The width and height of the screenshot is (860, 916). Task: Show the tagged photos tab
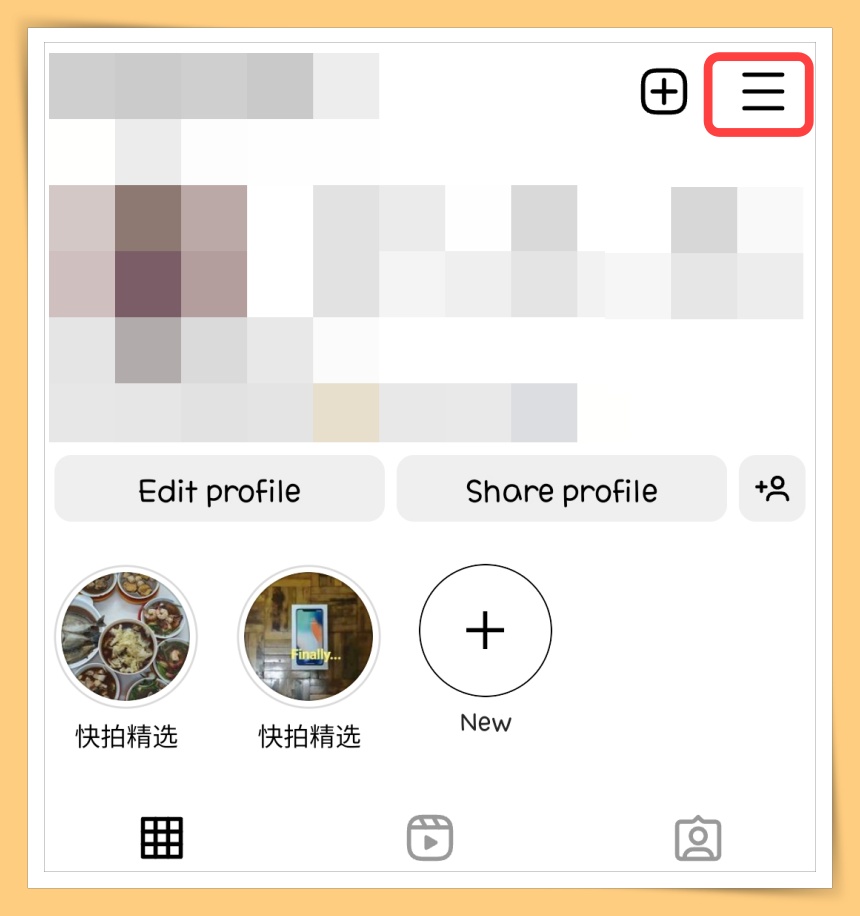click(x=698, y=838)
